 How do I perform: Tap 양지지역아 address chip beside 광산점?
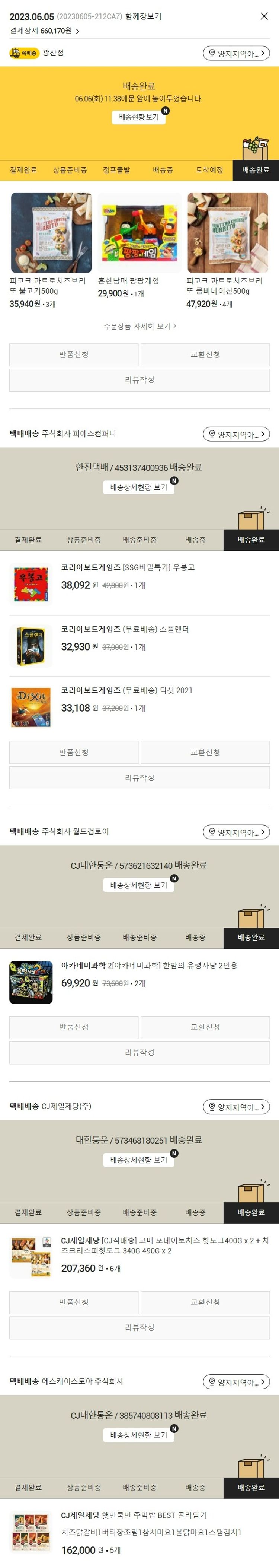click(x=236, y=54)
